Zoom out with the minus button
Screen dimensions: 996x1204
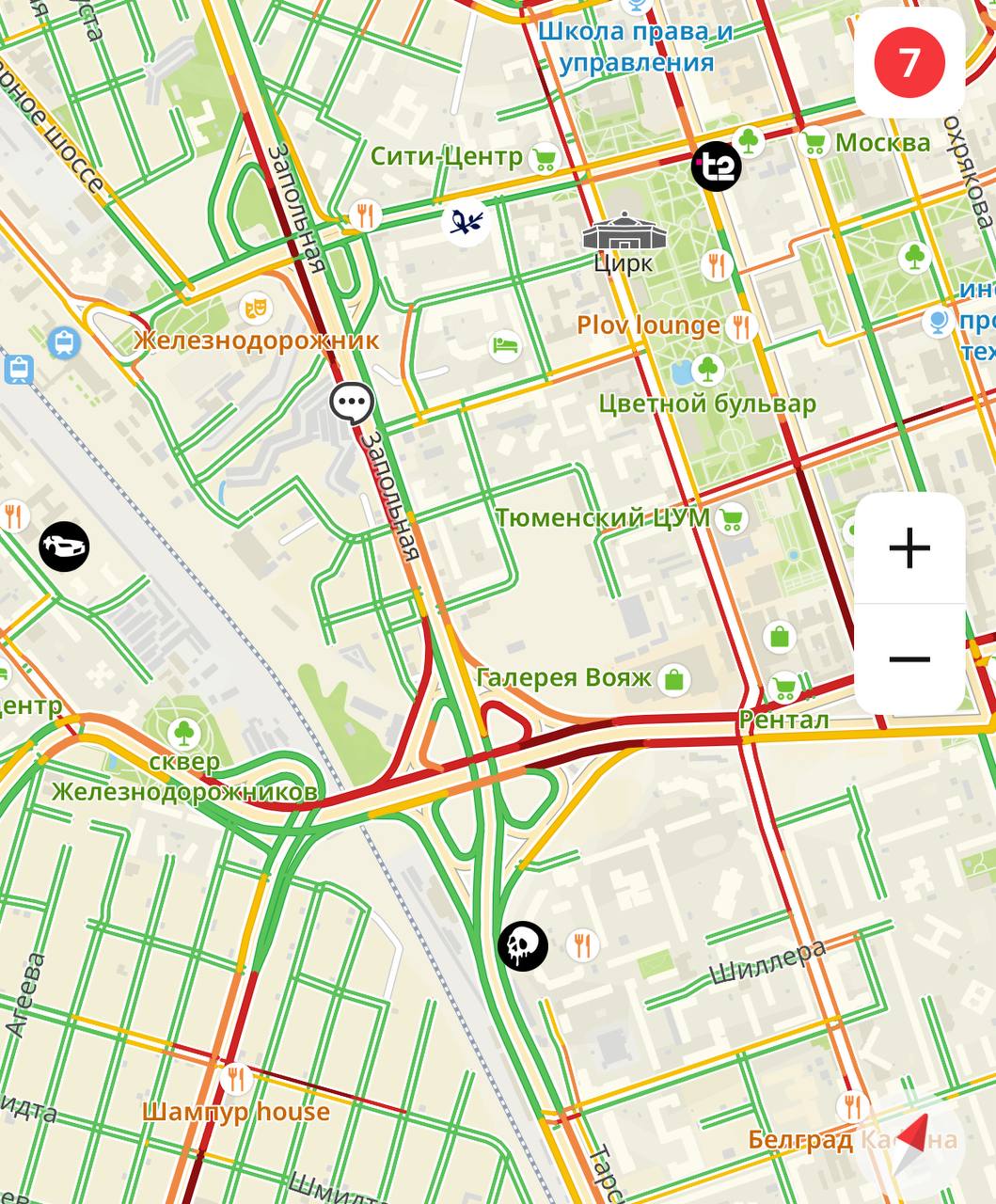click(x=909, y=659)
